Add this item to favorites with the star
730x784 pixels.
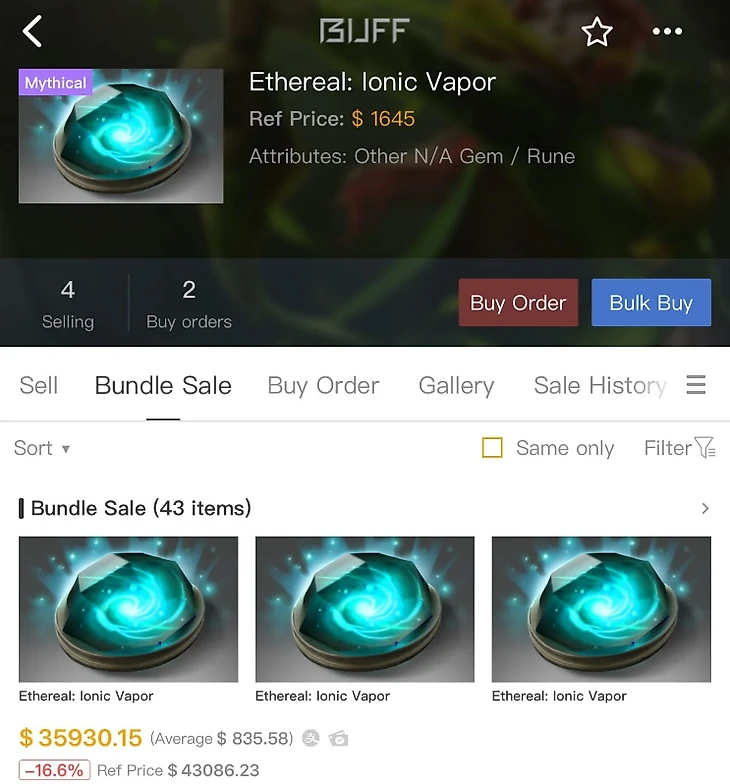[x=597, y=32]
